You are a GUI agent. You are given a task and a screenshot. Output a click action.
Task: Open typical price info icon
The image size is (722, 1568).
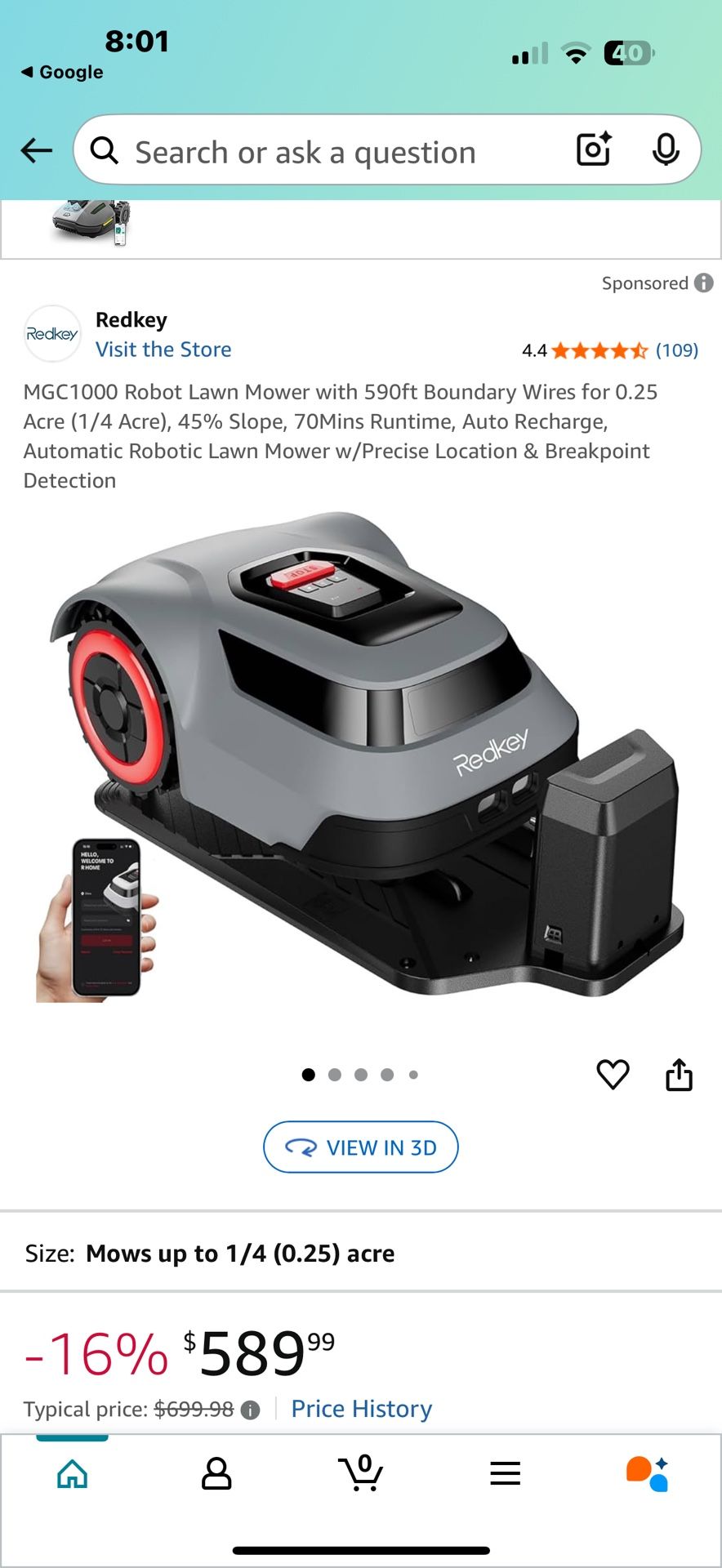[251, 1410]
